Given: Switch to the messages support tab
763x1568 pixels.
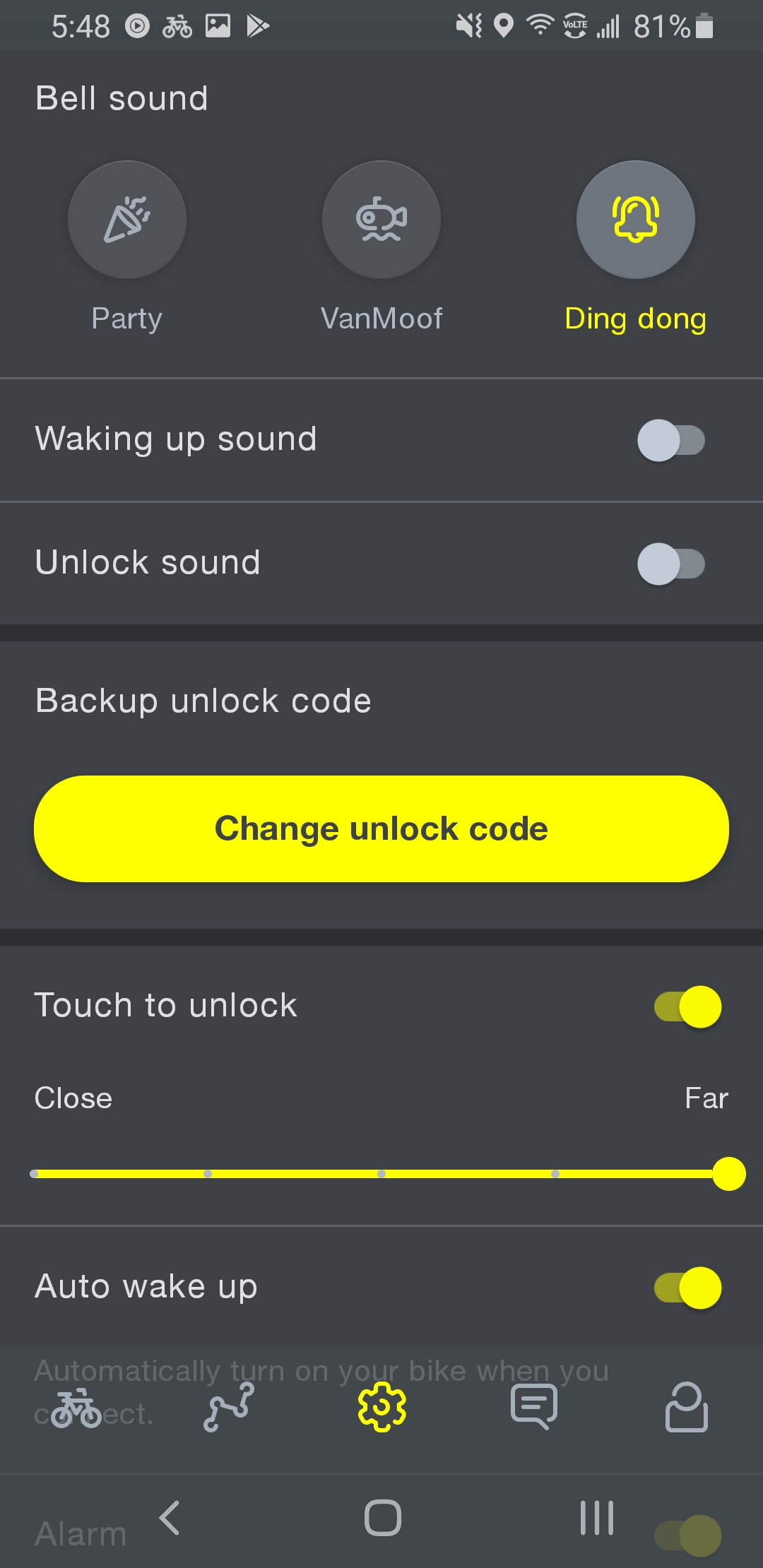Looking at the screenshot, I should click(534, 1408).
